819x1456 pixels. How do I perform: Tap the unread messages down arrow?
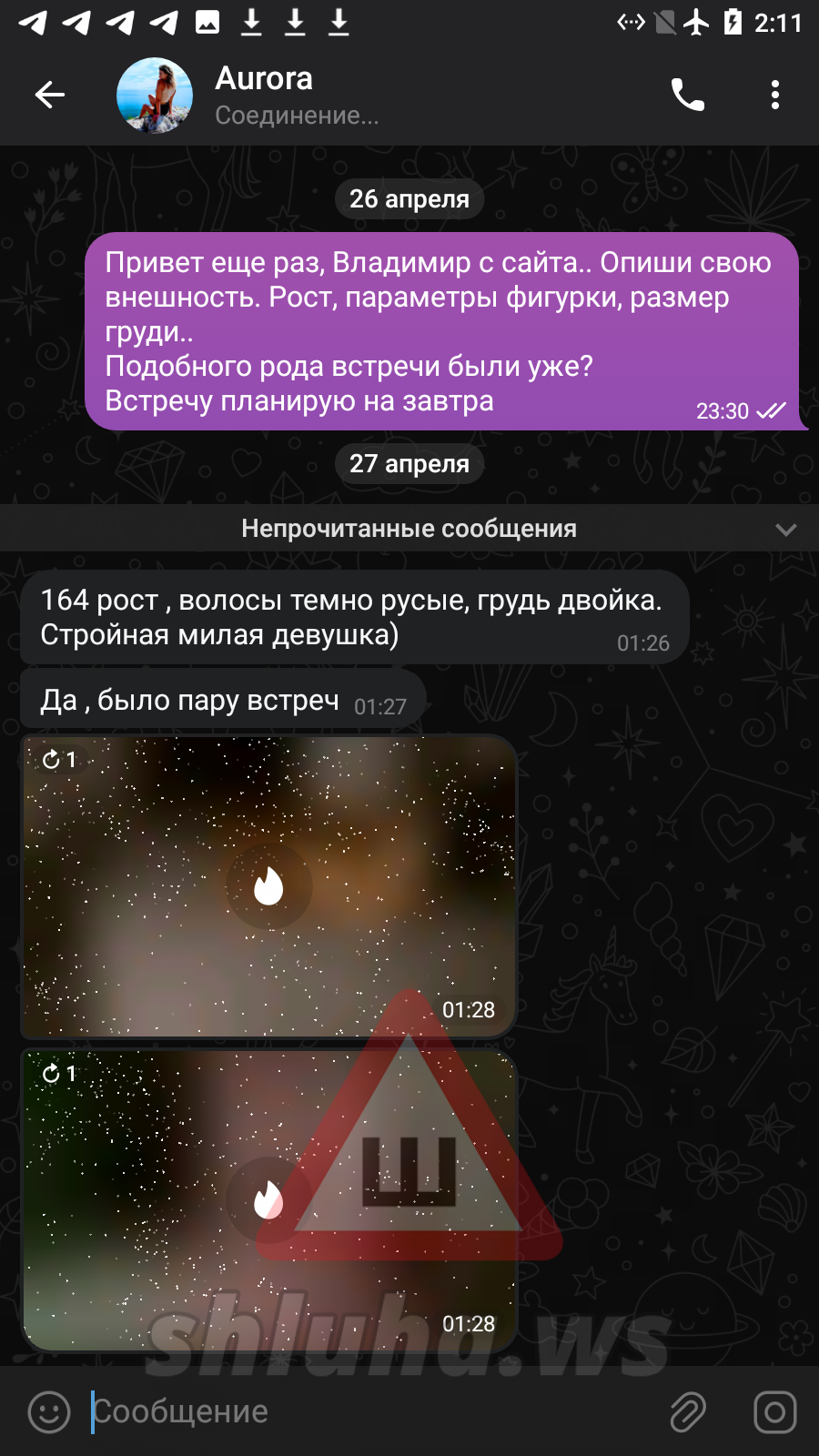click(x=786, y=530)
